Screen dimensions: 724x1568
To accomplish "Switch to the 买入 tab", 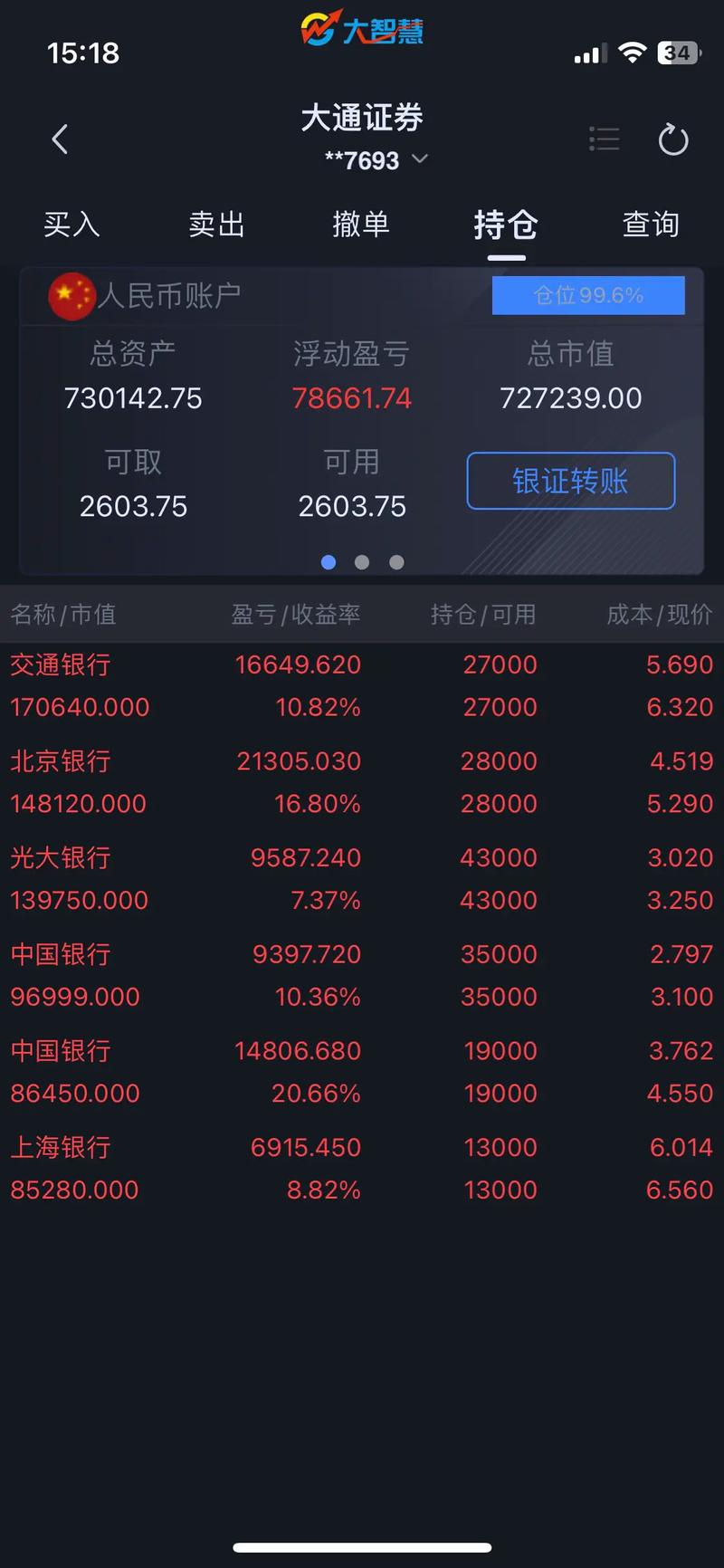I will [x=71, y=225].
